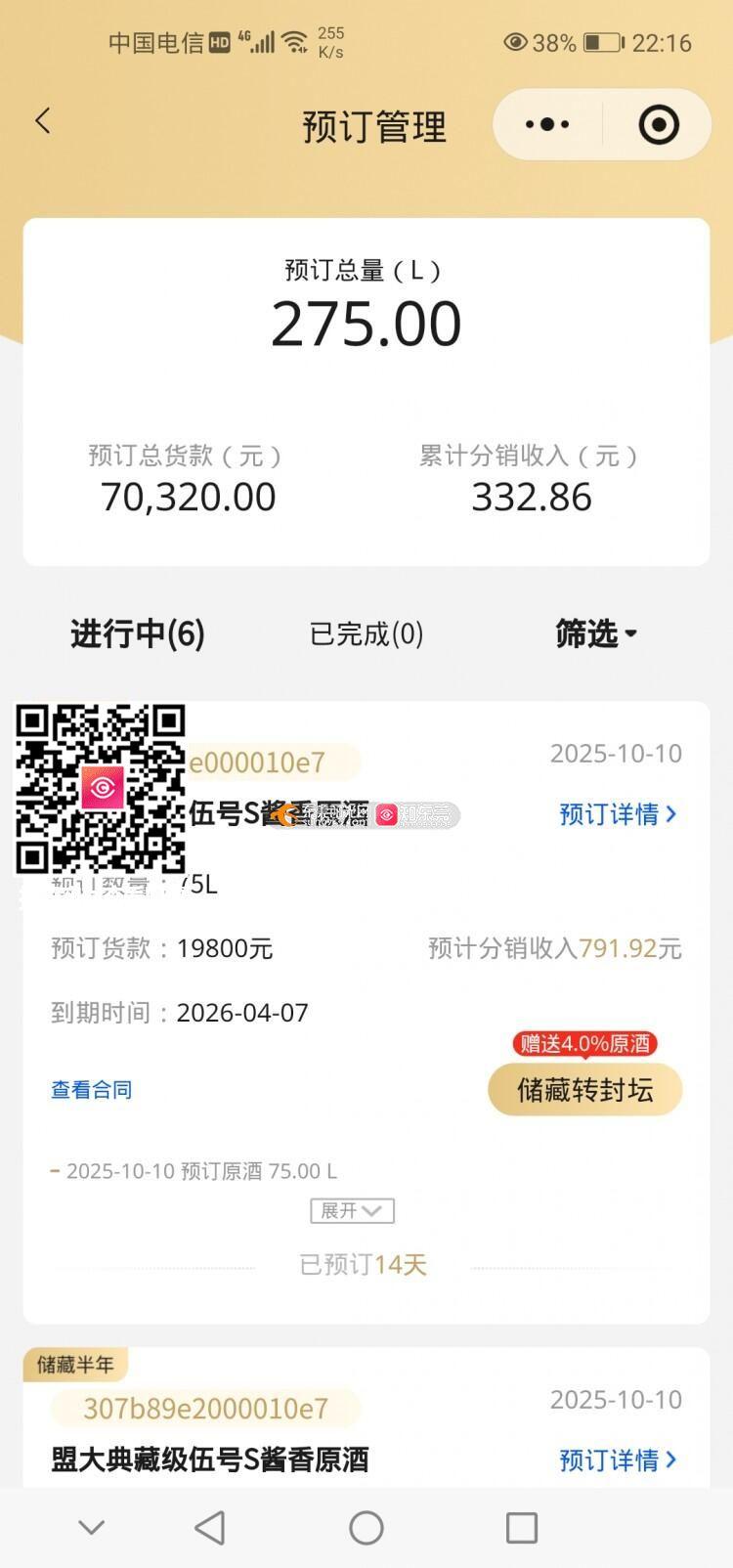This screenshot has height=1568, width=733.
Task: Switch to the 已完成(0) tab
Action: coord(366,633)
